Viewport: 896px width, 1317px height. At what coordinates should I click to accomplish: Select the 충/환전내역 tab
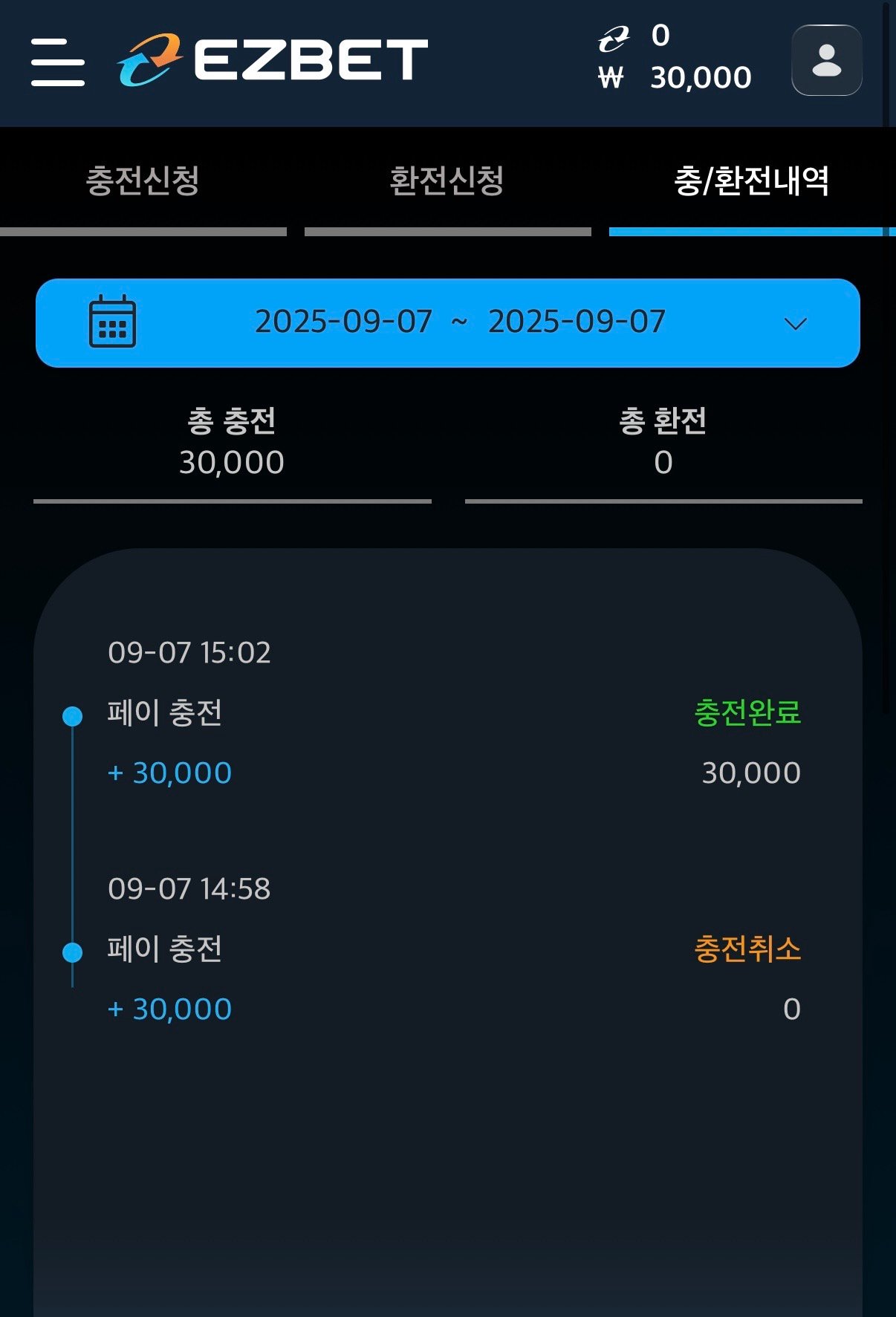(751, 181)
